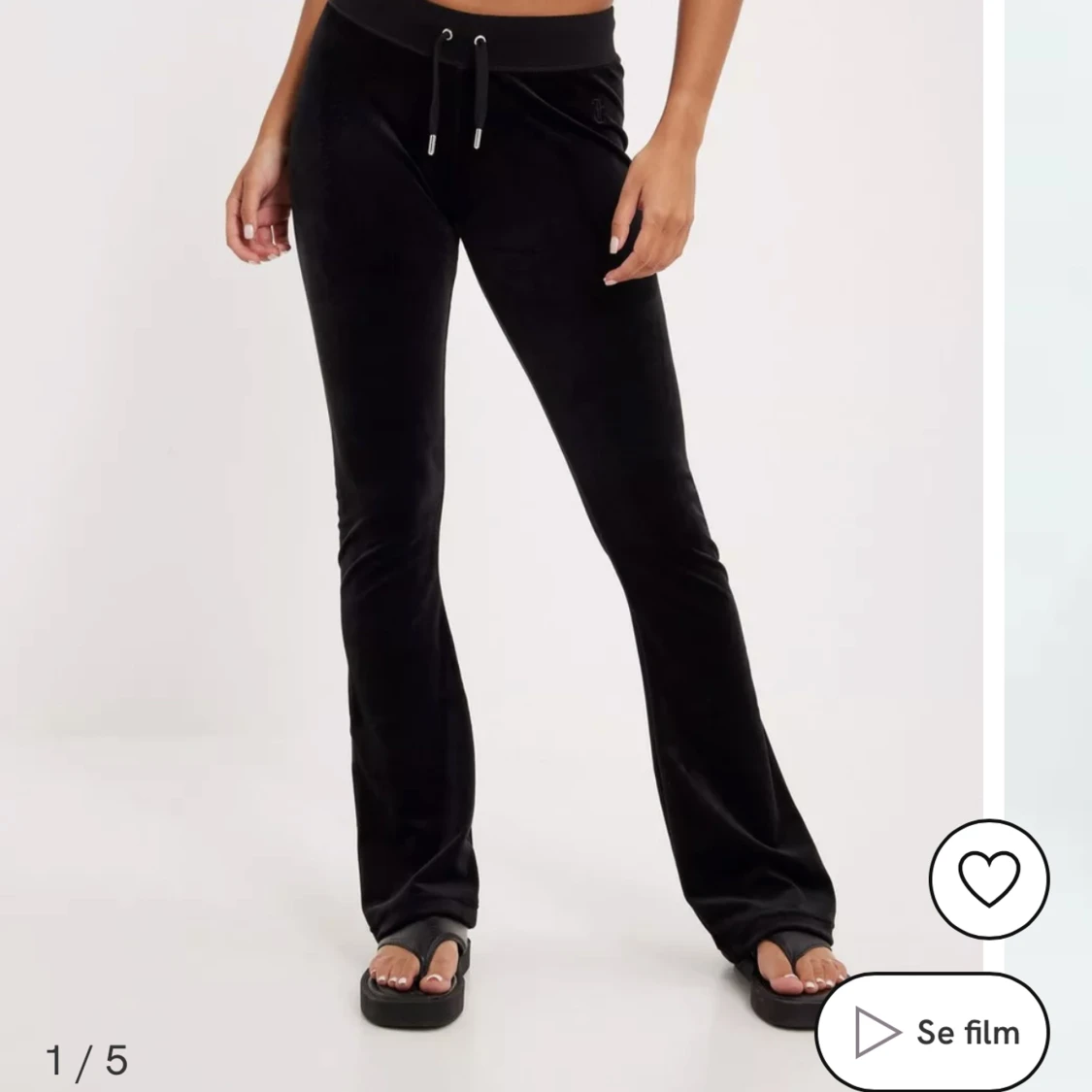Add the pants to favorites with the heart

pos(989,878)
